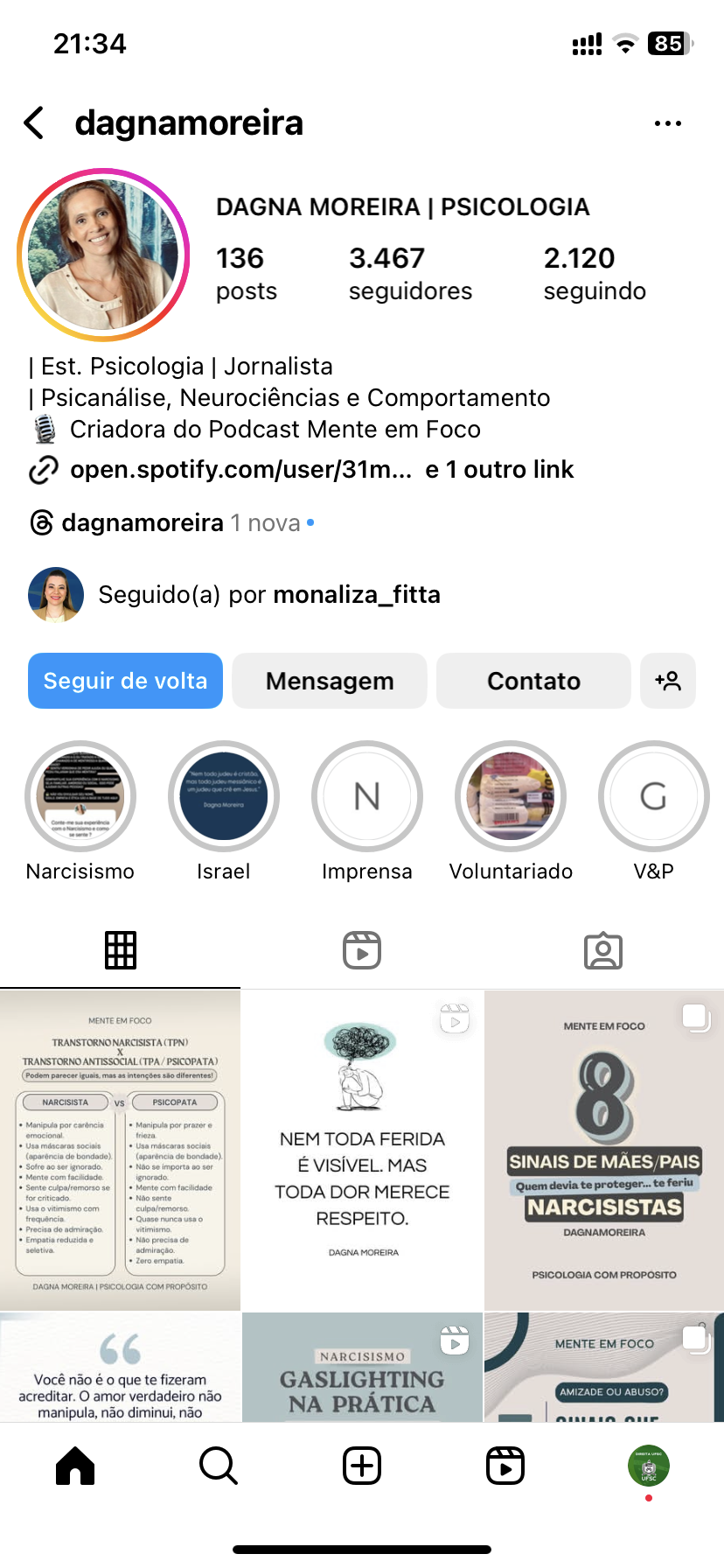This screenshot has height=1568, width=724.
Task: Open the Spotify link in bio
Action: 240,470
